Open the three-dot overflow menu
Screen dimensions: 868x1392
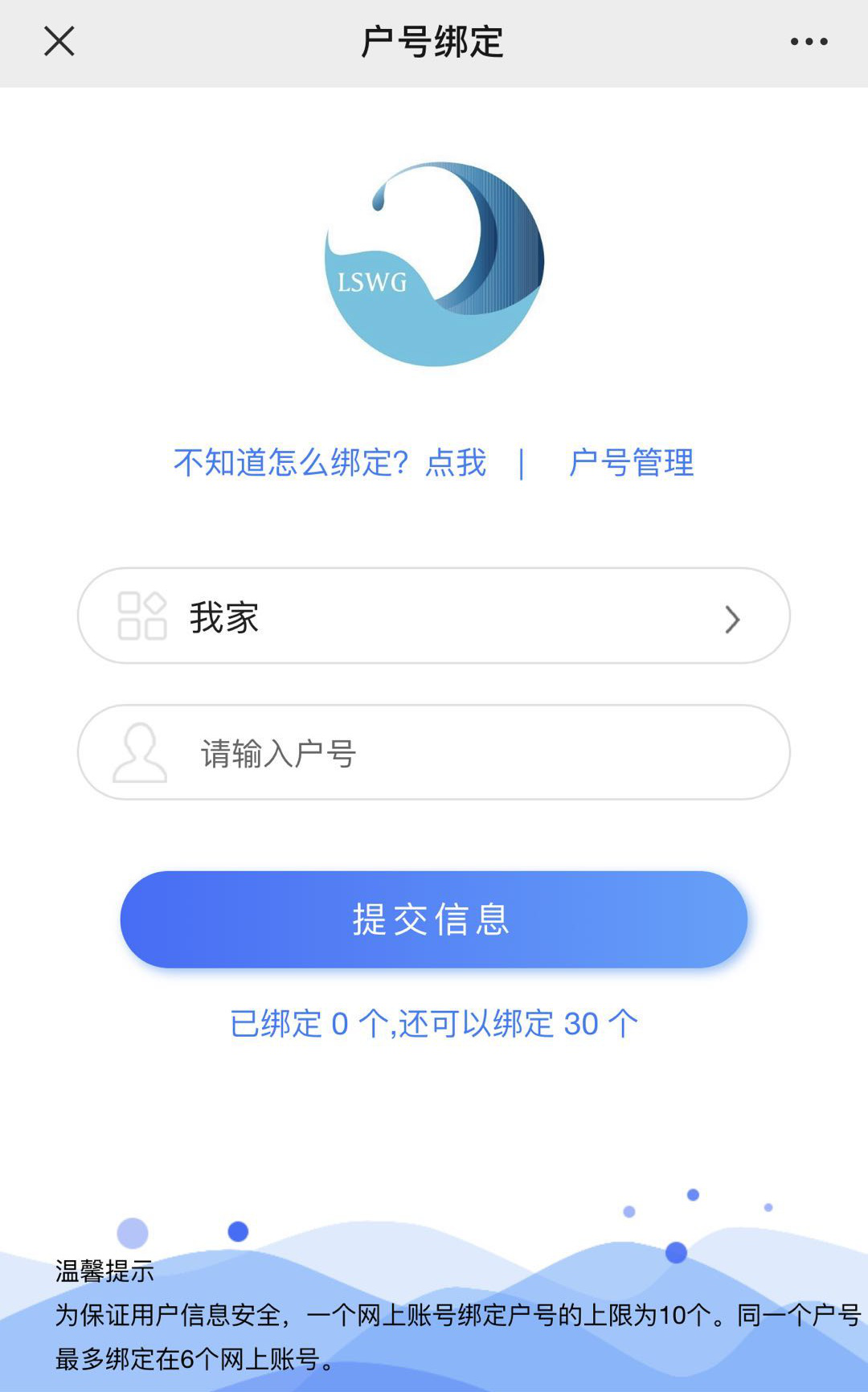[809, 42]
